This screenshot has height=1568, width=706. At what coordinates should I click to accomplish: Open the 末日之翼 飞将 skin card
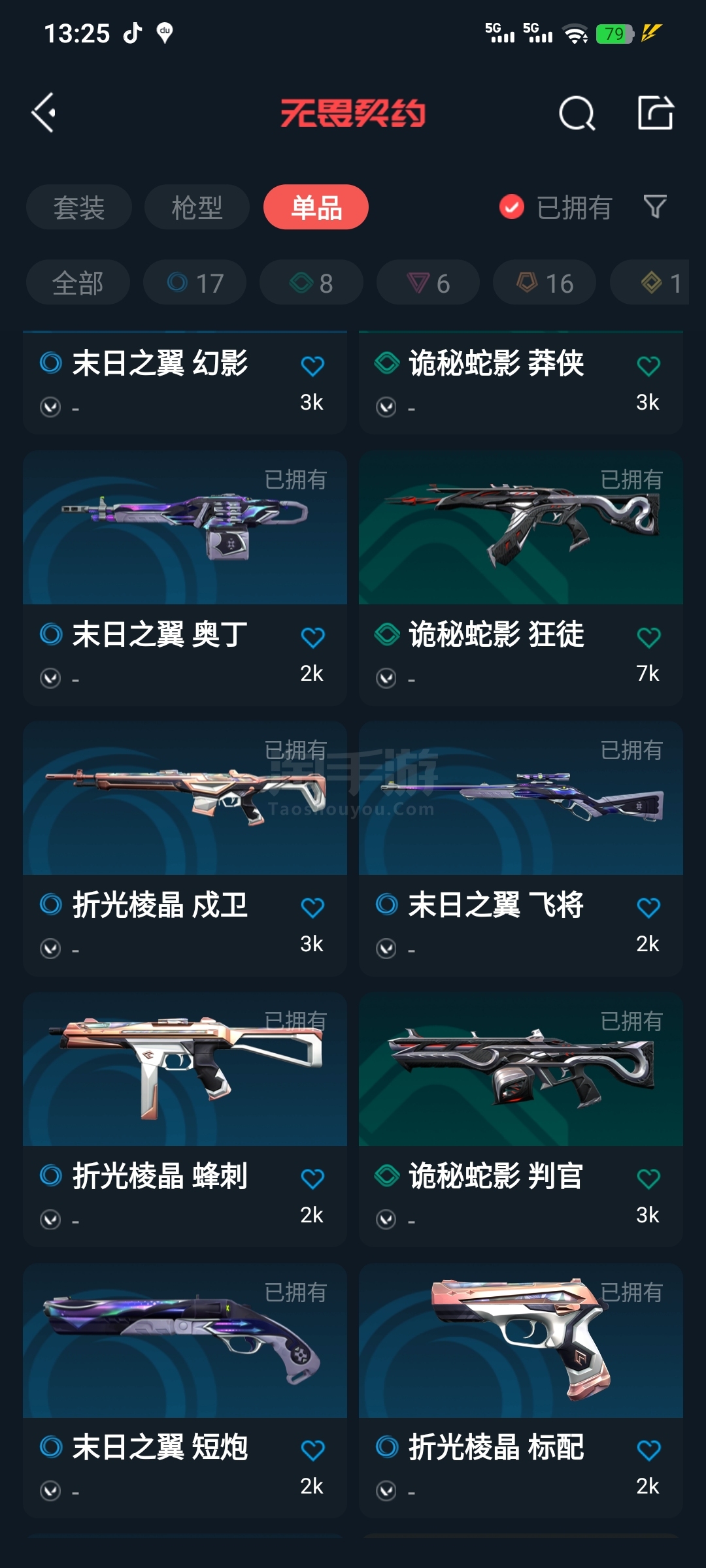521,798
